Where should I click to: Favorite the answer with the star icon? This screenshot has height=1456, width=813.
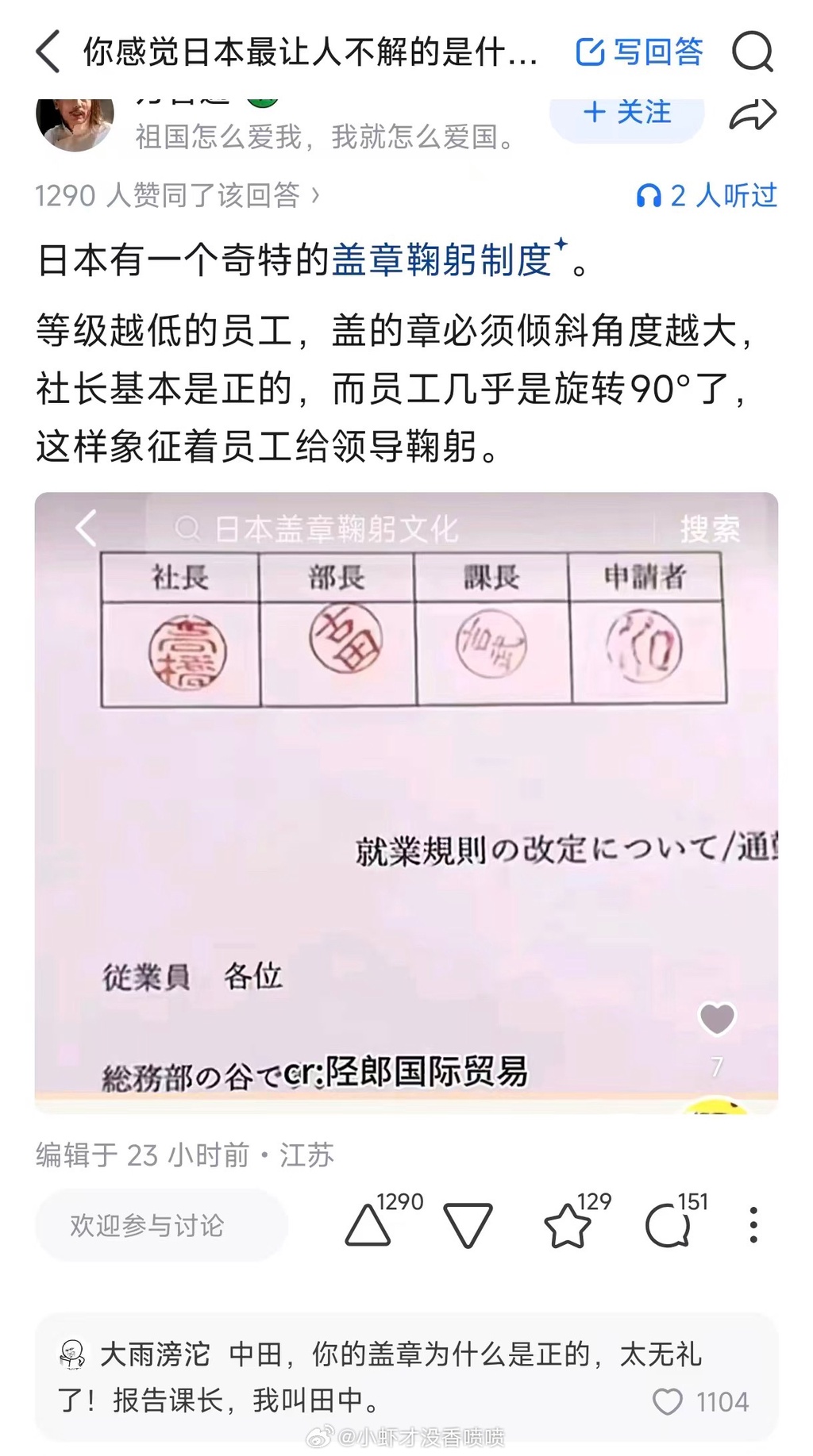[x=568, y=1225]
